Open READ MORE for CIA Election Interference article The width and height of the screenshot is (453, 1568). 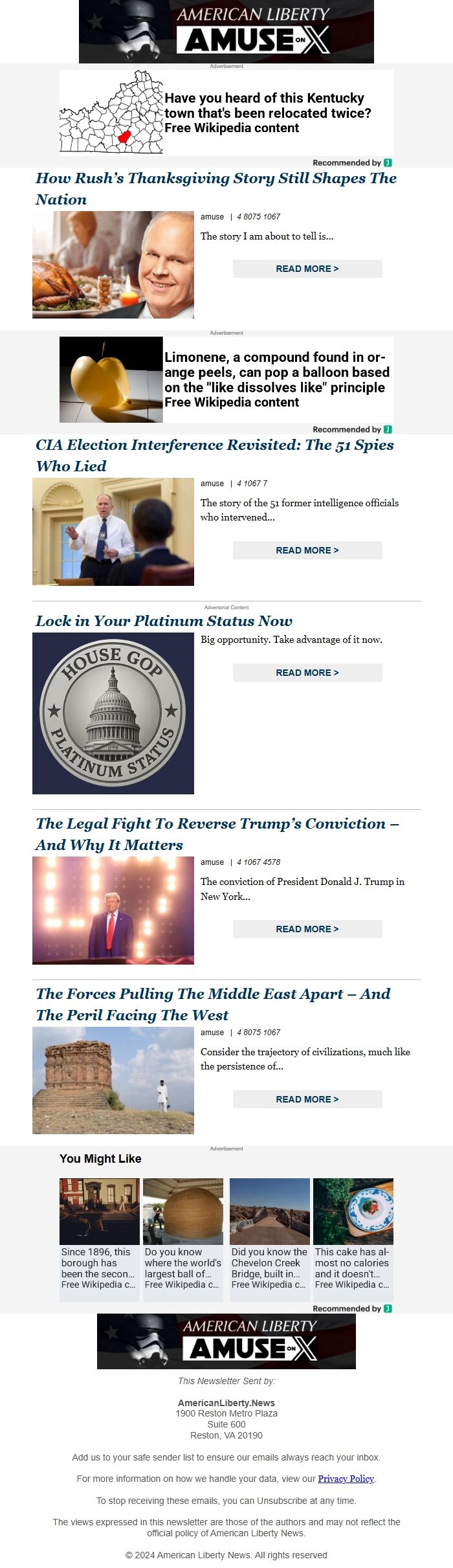307,550
